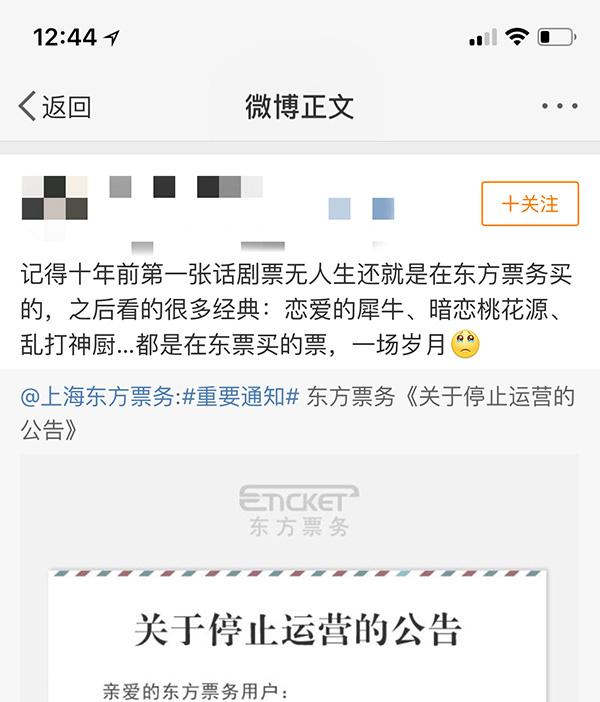
Task: Follow the author with +关注
Action: pos(529,204)
